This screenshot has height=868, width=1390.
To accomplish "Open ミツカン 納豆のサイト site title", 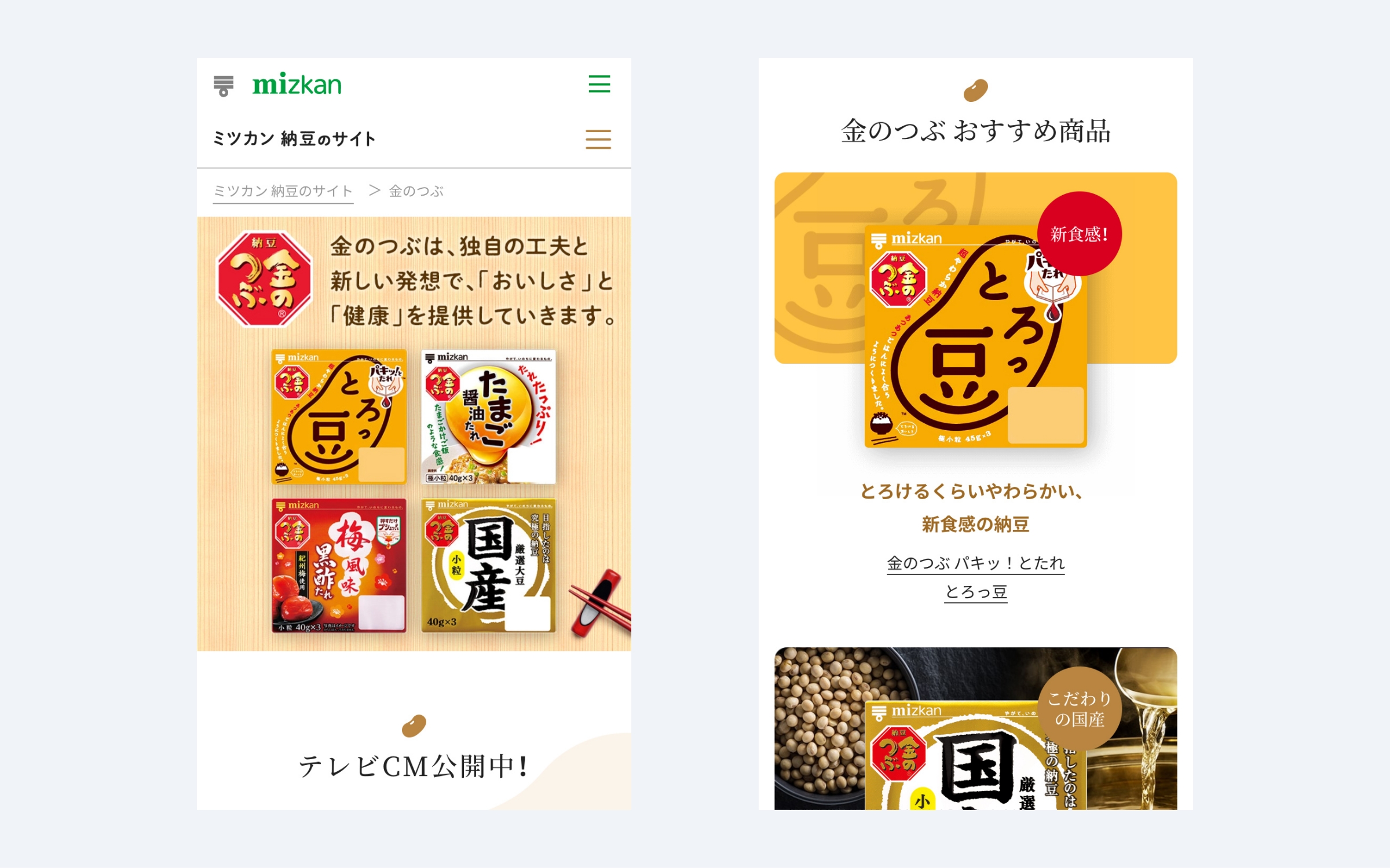I will pos(294,139).
